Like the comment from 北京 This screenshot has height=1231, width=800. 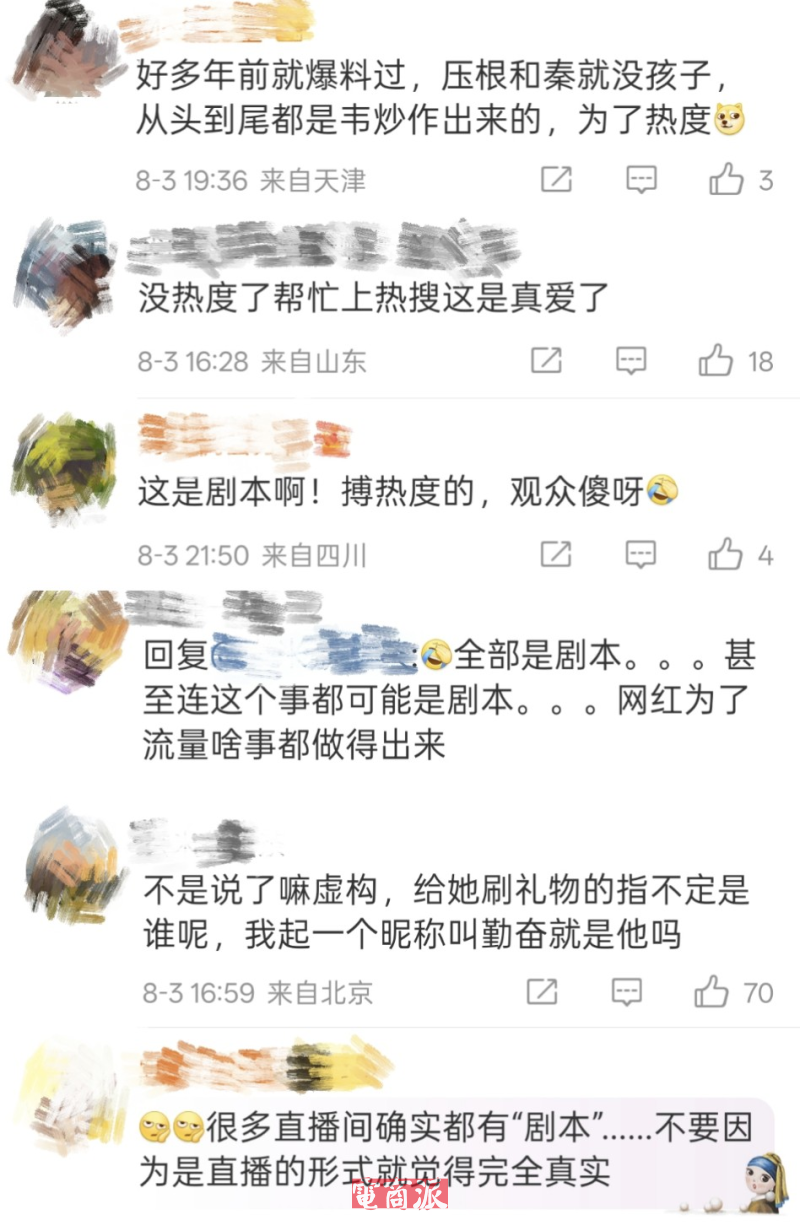[x=712, y=992]
